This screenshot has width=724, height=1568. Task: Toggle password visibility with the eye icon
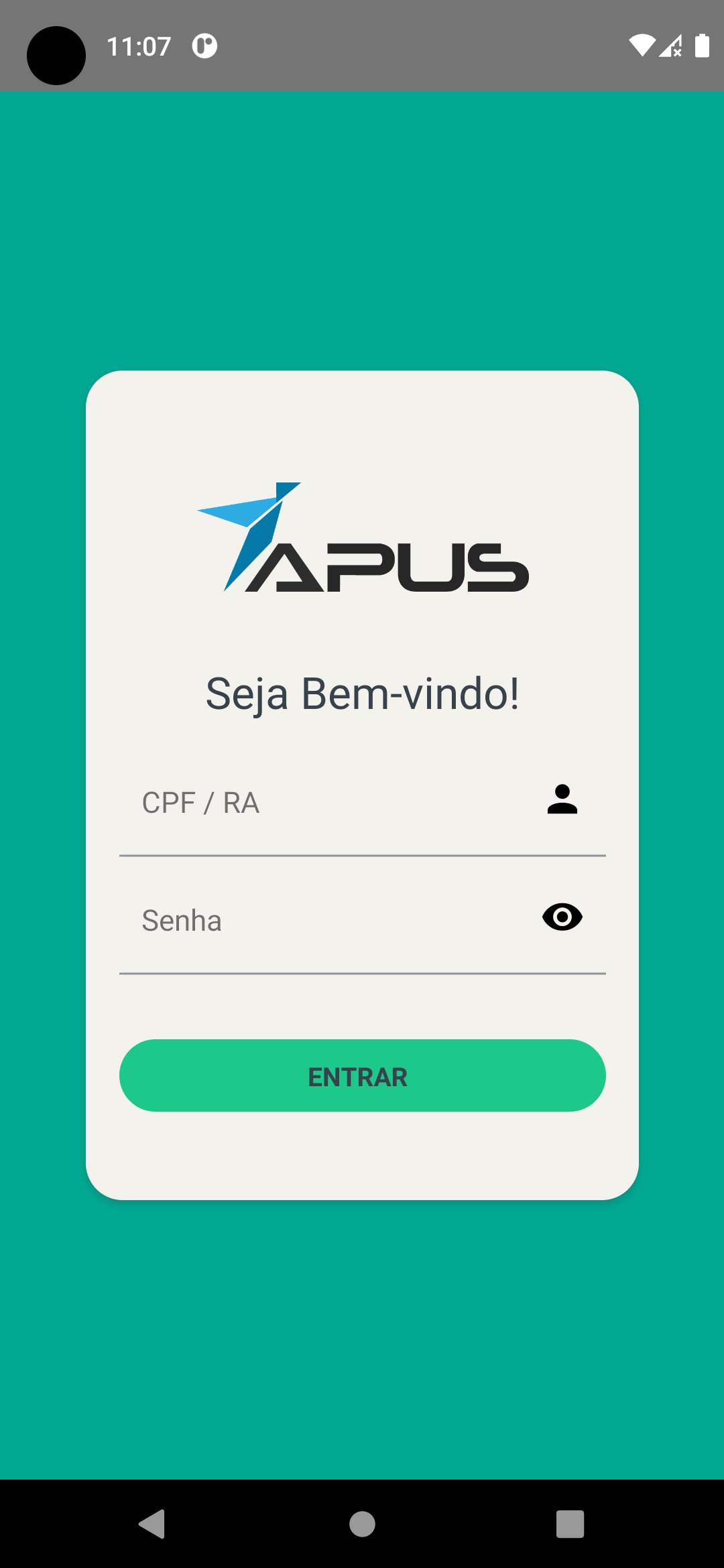[x=562, y=917]
